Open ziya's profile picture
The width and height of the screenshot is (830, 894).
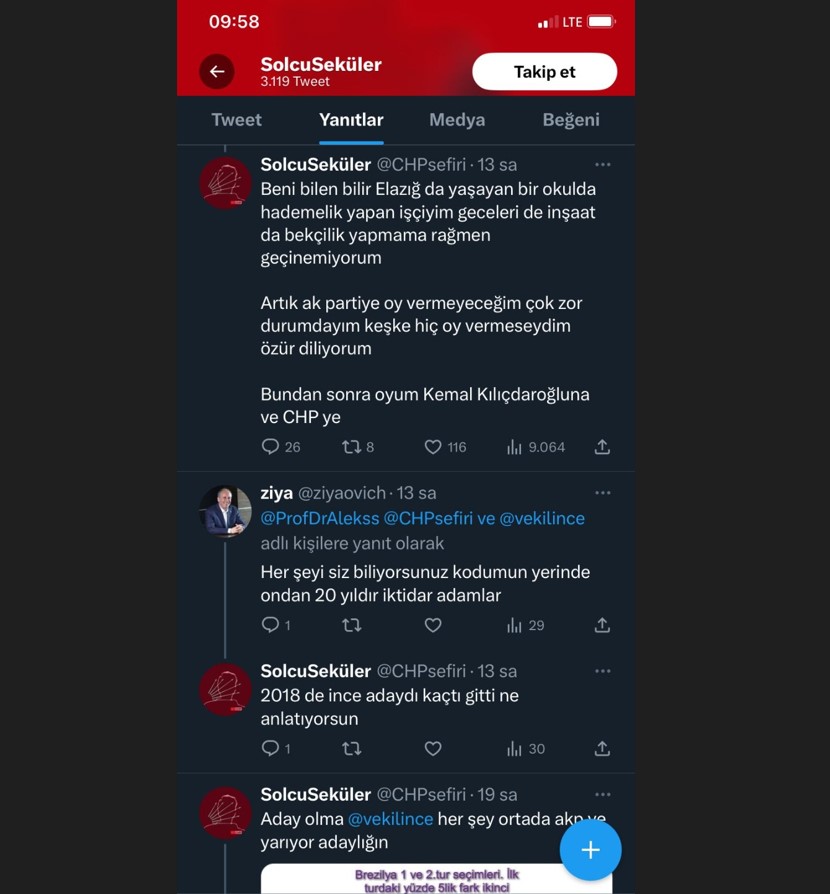[225, 512]
